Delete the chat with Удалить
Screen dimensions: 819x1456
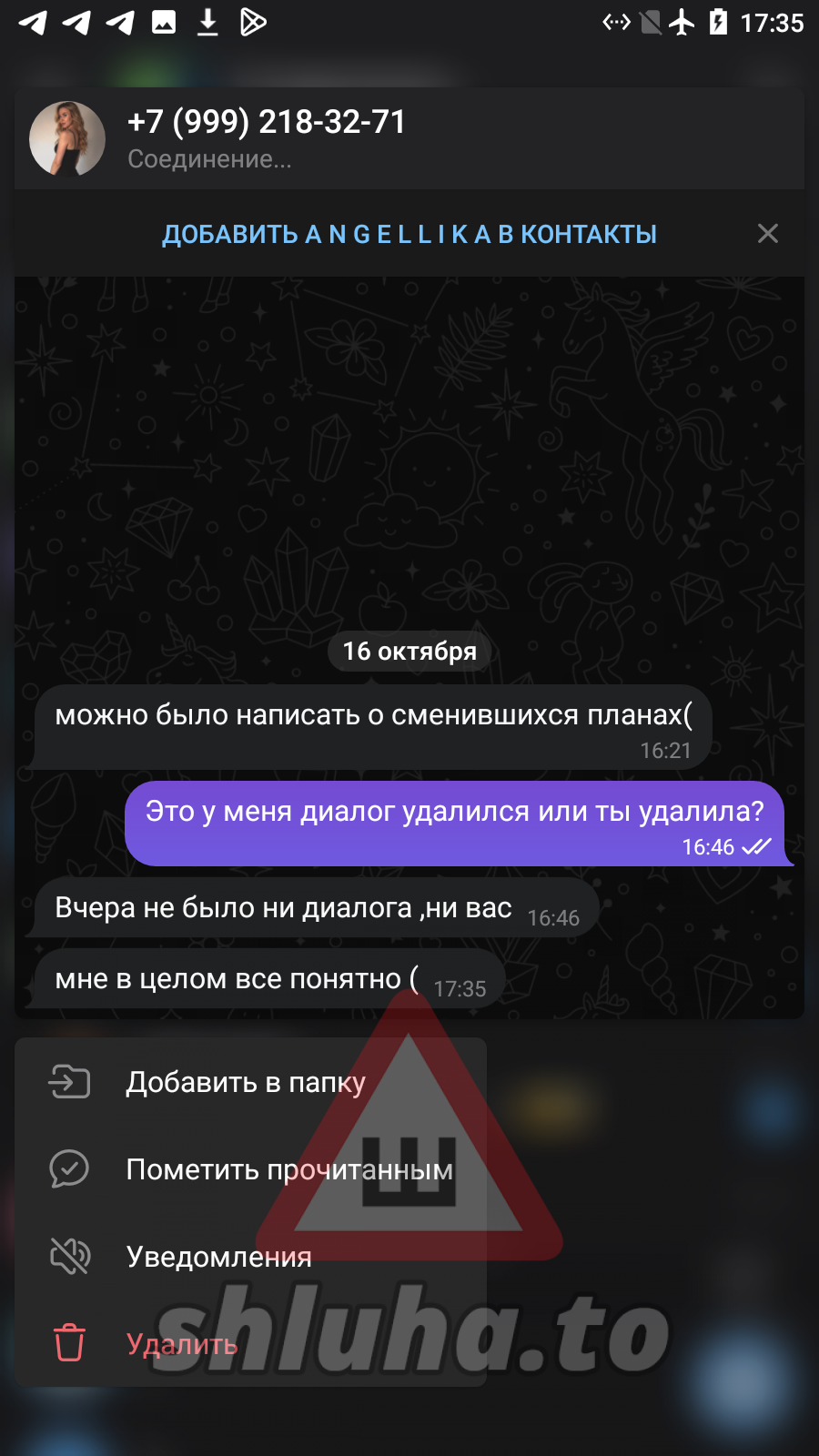tap(181, 1344)
